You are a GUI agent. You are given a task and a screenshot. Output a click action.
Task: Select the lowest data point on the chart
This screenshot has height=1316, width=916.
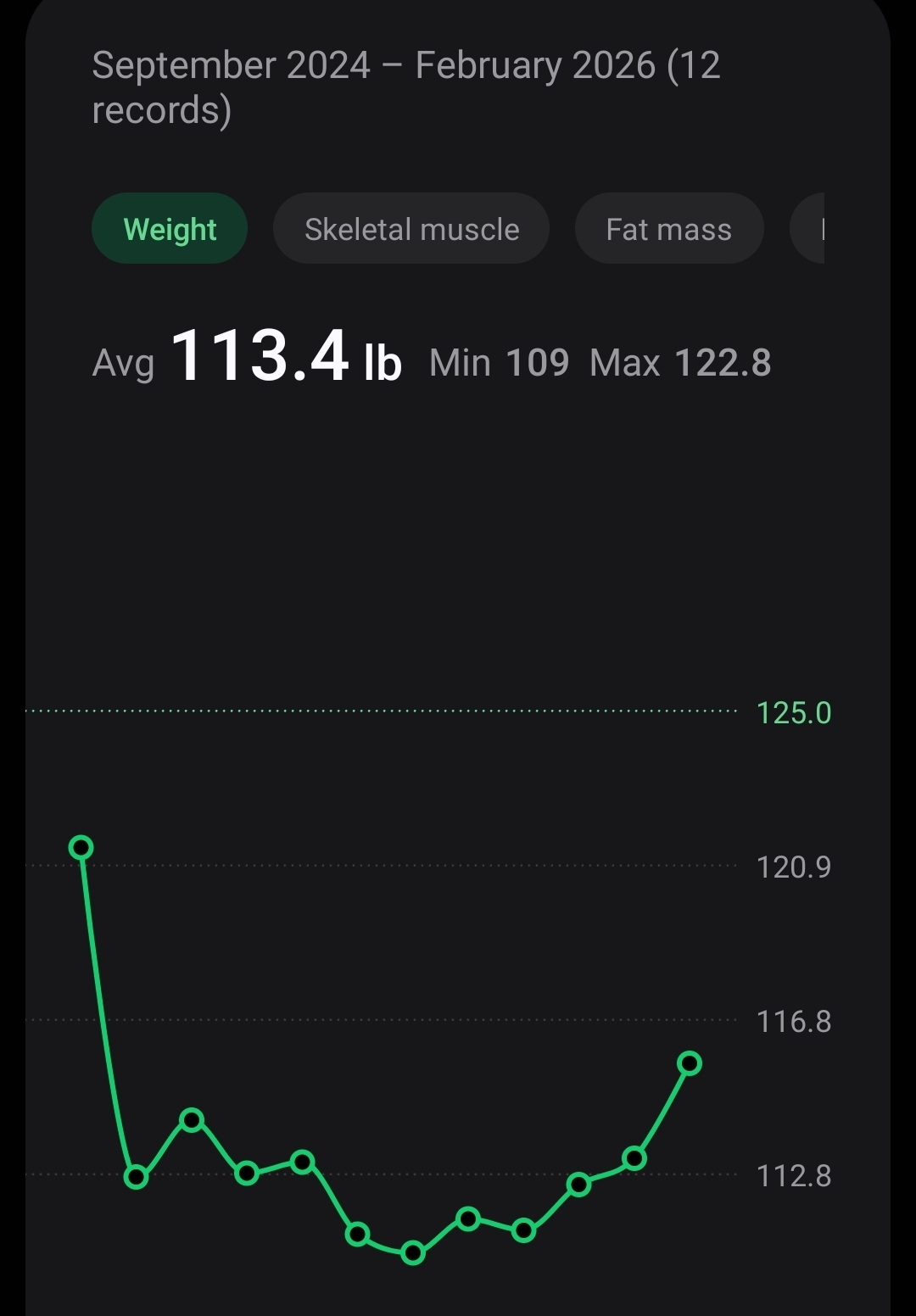tap(413, 1252)
